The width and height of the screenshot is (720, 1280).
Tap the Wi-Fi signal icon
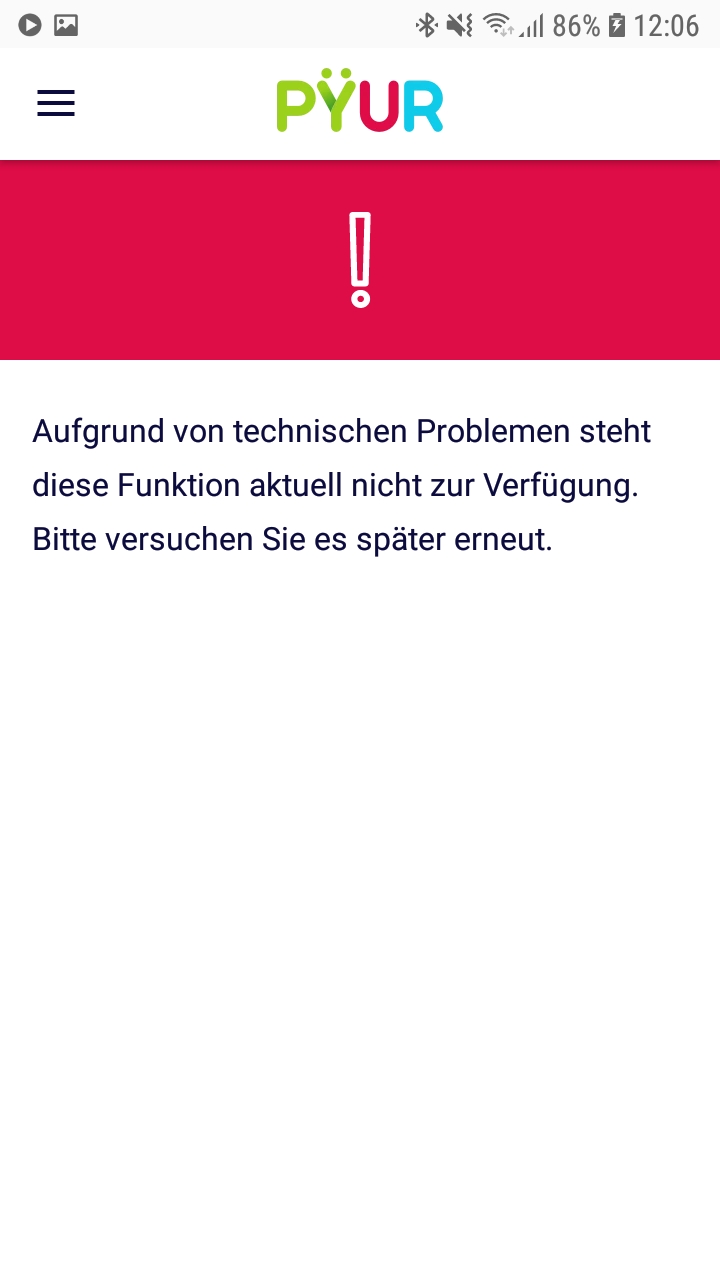tap(497, 25)
